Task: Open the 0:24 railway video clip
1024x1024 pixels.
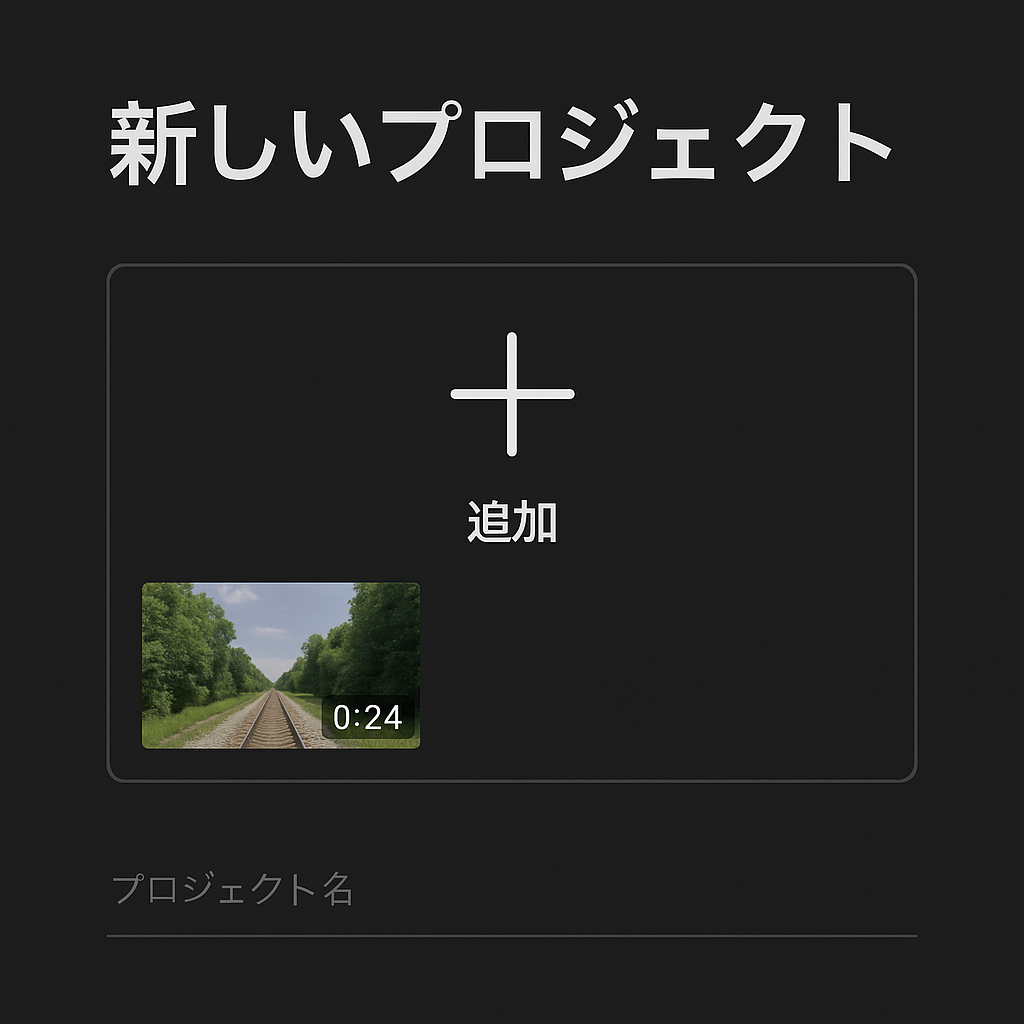Action: (x=280, y=665)
